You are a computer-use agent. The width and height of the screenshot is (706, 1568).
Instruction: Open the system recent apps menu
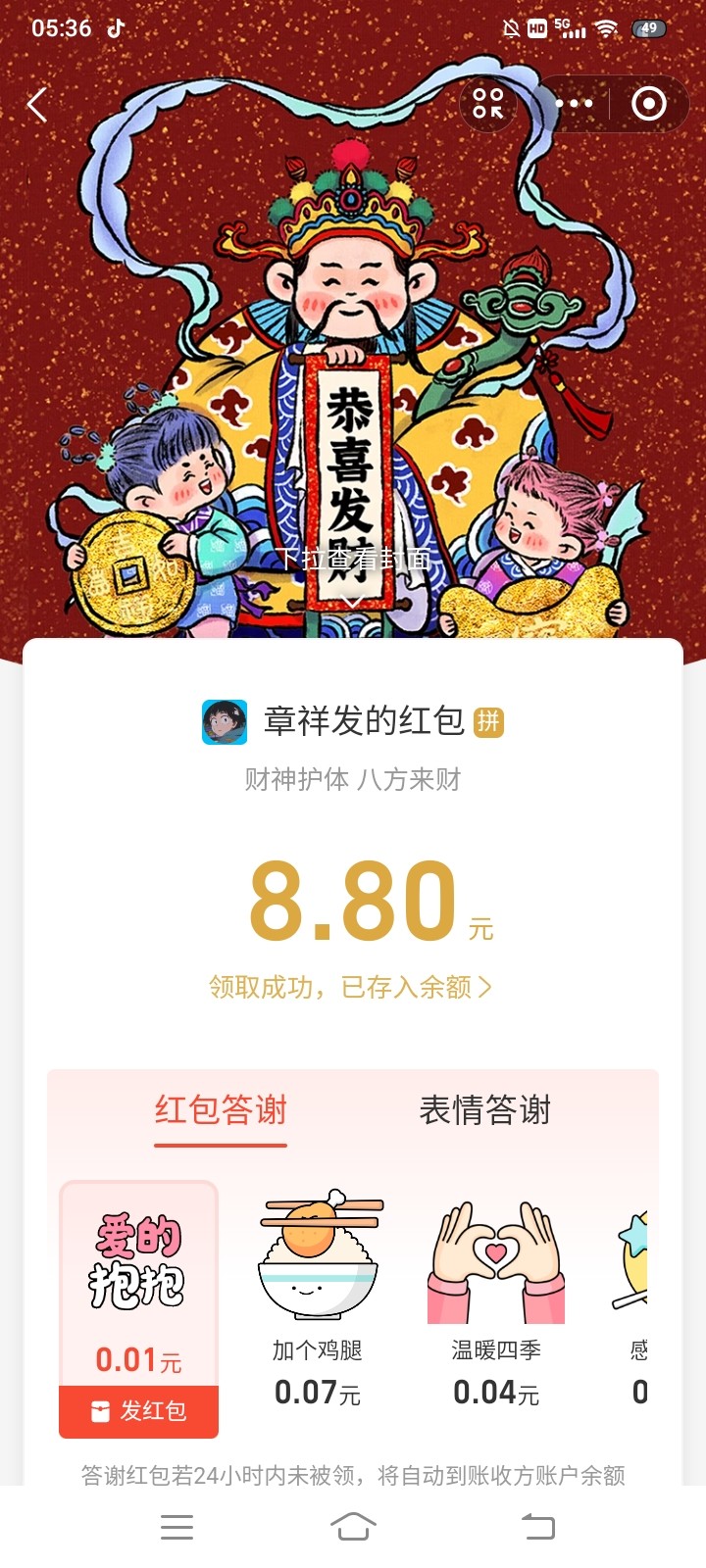click(176, 1526)
